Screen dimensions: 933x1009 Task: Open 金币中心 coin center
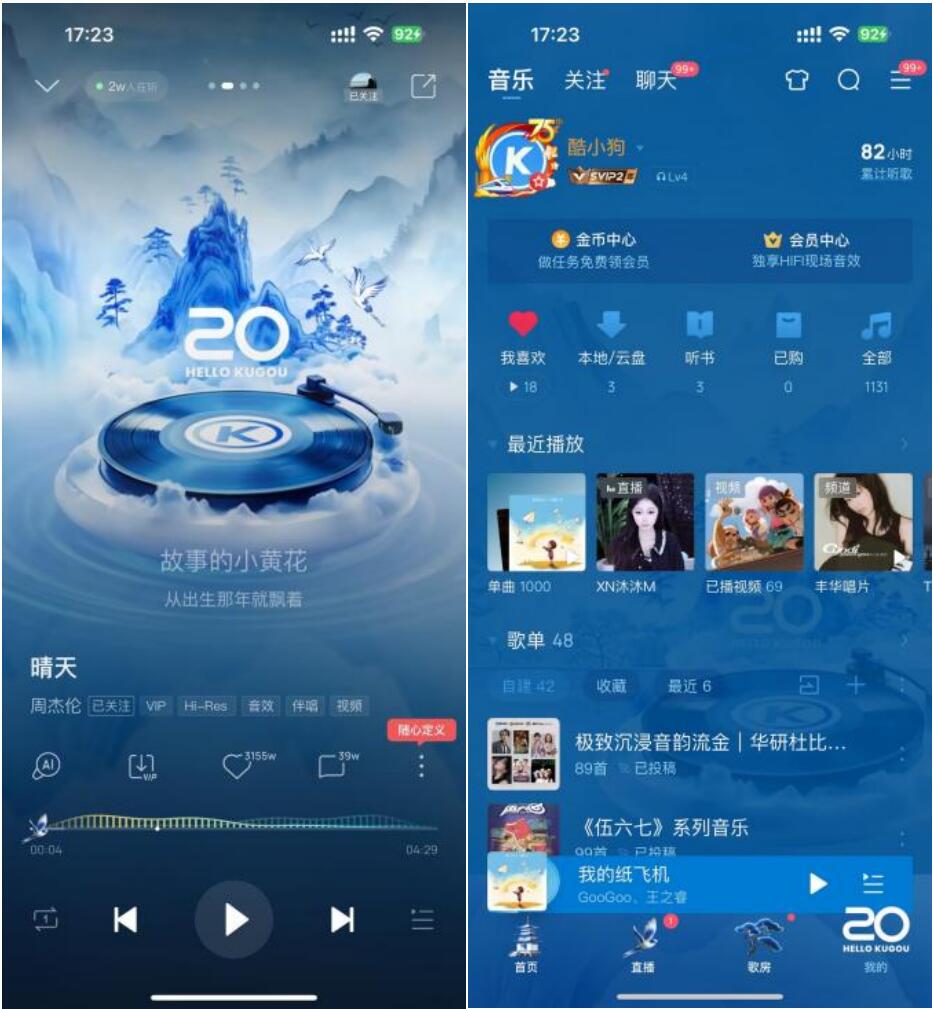tap(593, 249)
